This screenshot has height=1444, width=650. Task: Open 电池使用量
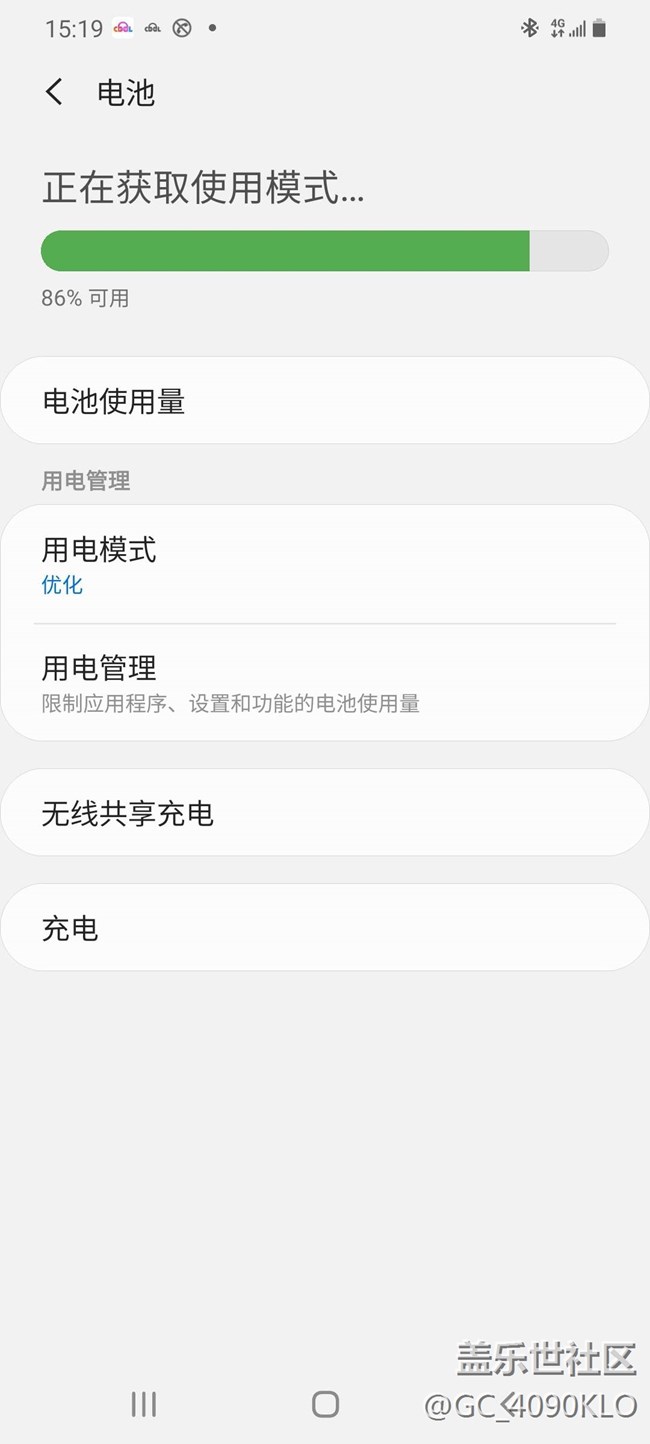tap(325, 401)
